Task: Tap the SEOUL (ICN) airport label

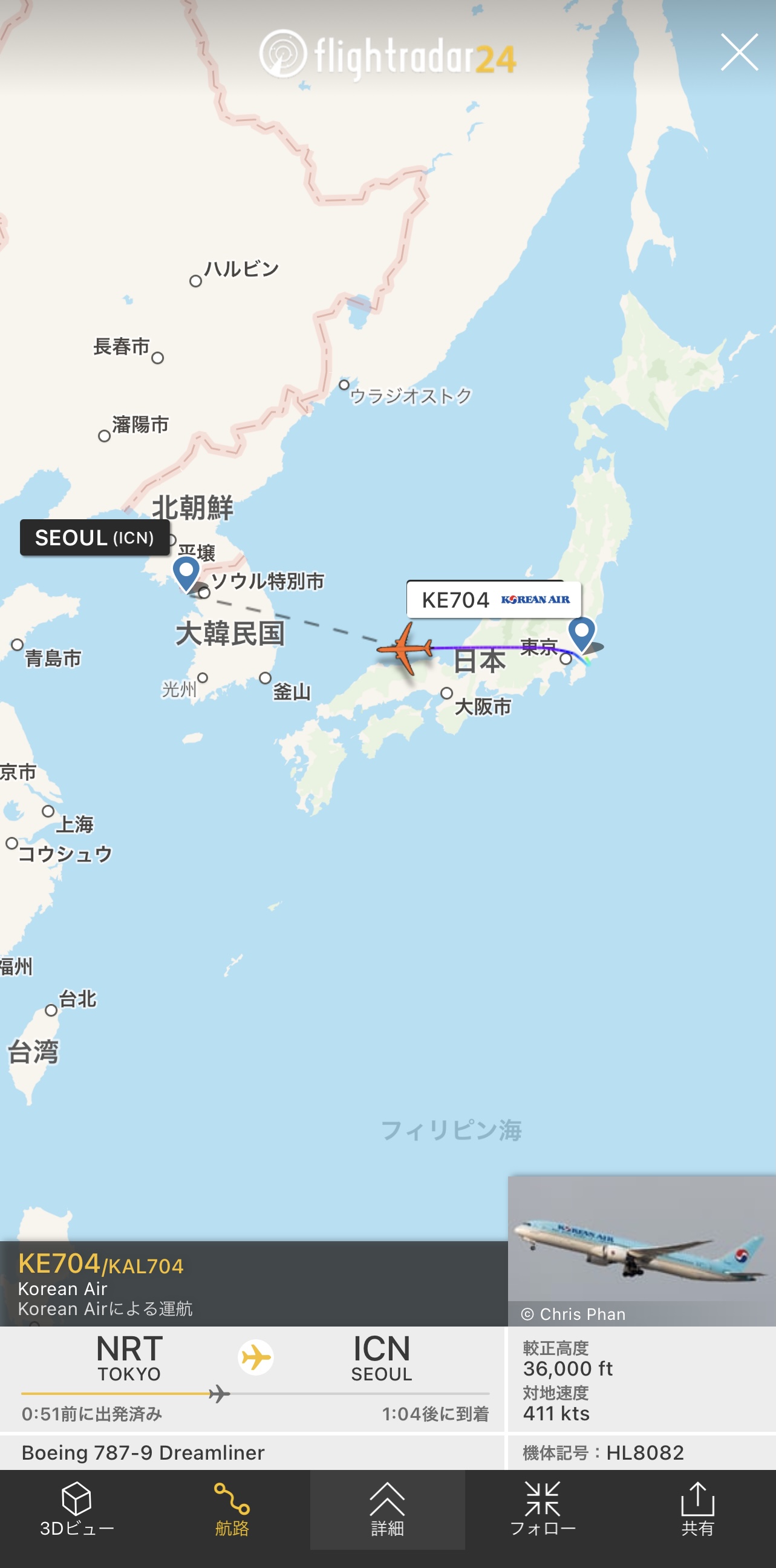Action: 95,537
